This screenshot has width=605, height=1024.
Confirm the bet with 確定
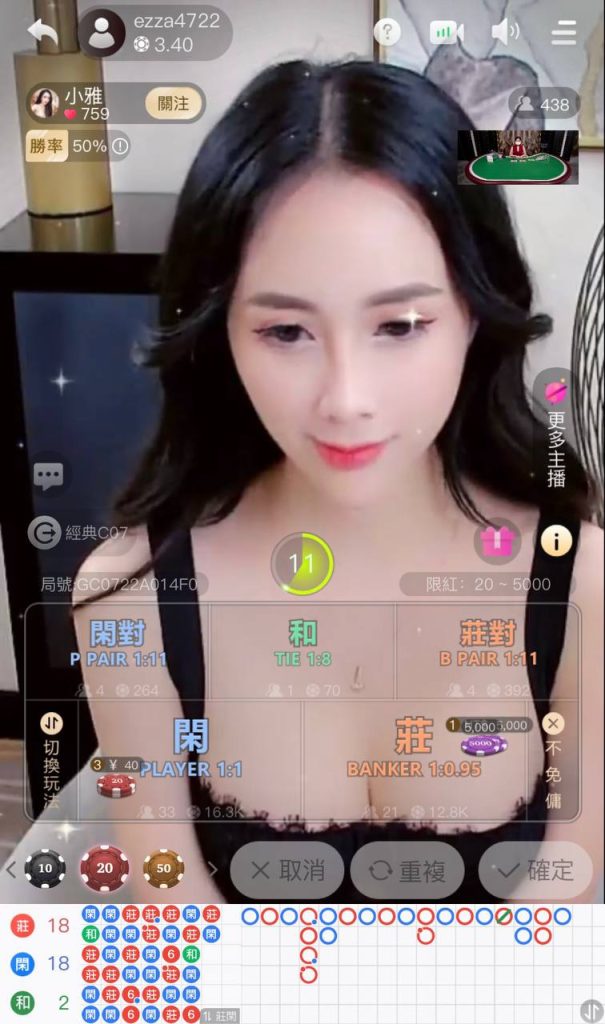coord(535,870)
